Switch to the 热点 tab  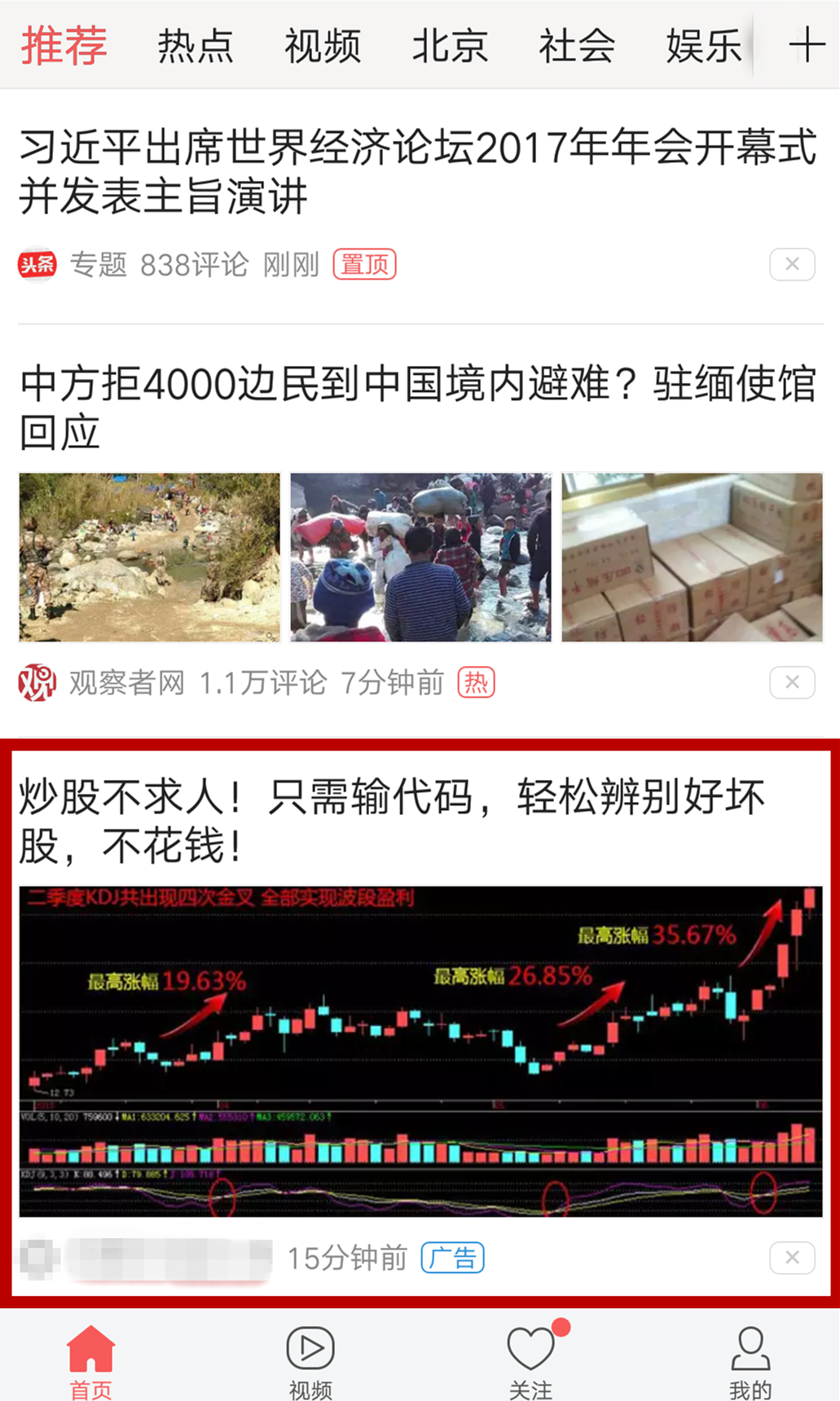point(196,45)
